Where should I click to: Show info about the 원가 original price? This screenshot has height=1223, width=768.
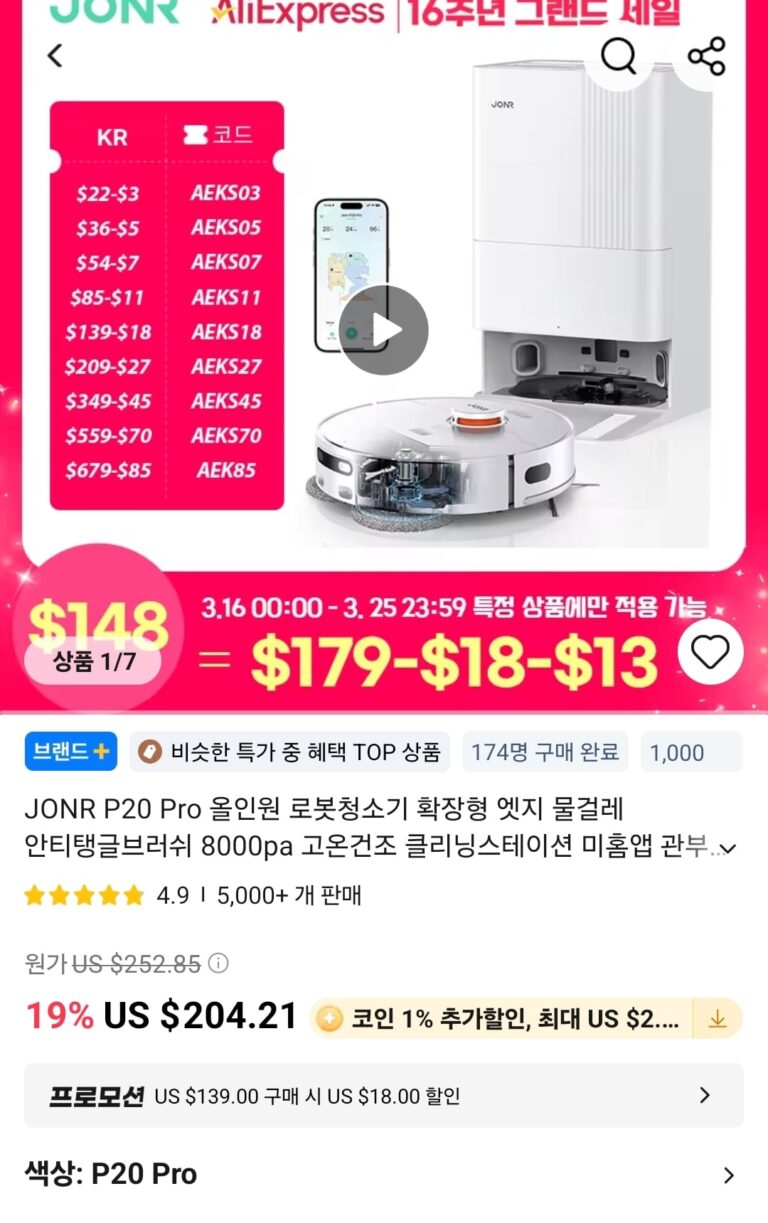pyautogui.click(x=218, y=964)
